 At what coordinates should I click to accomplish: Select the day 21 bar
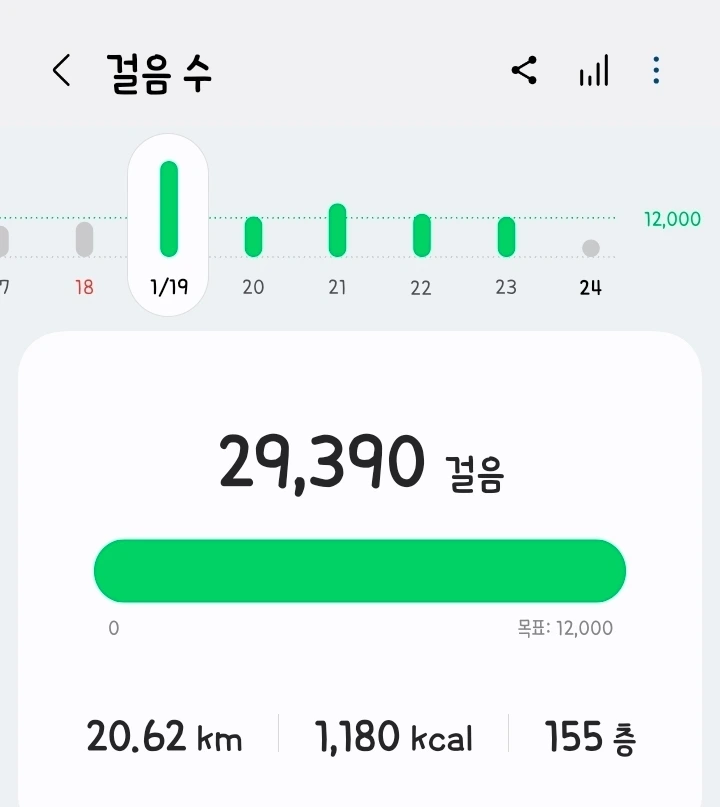pos(337,230)
